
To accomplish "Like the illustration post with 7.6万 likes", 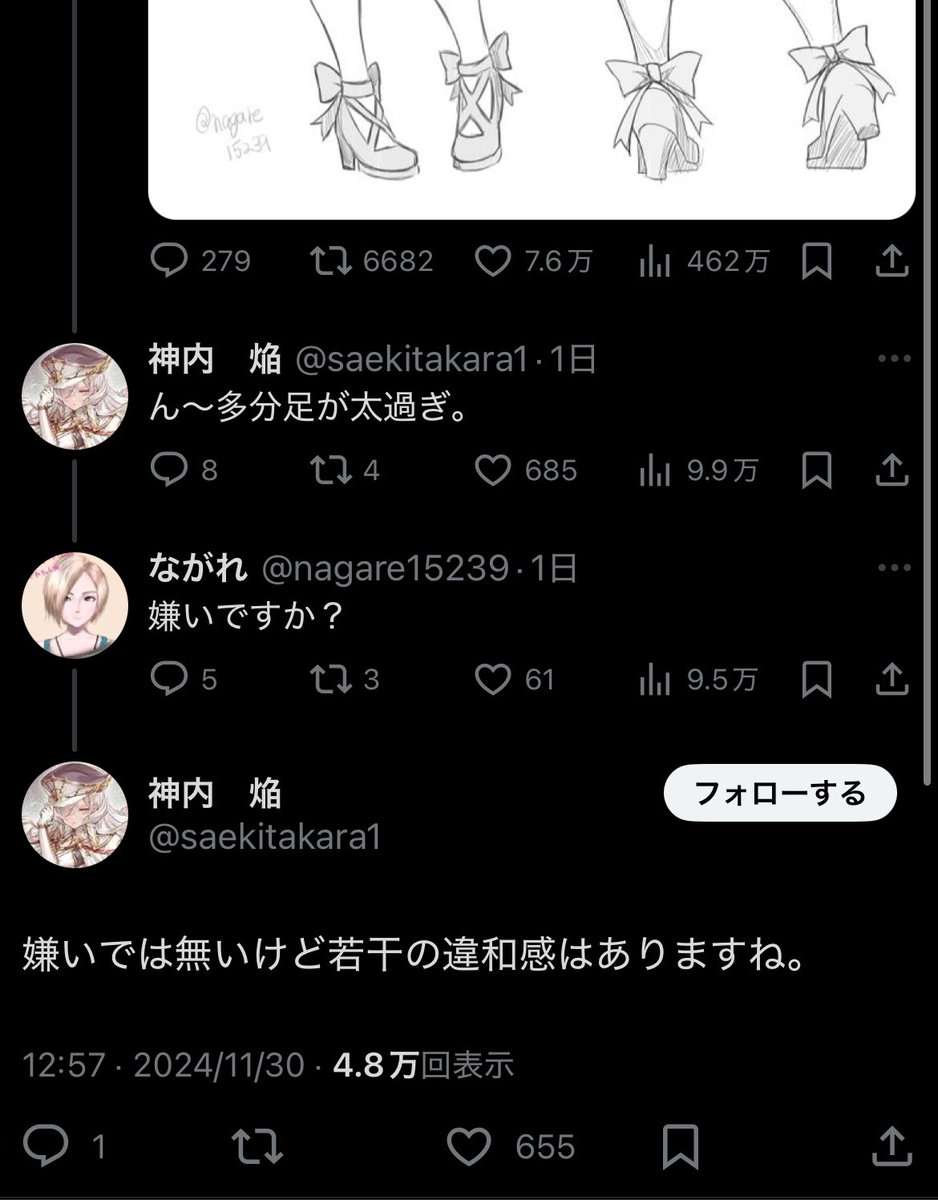I will [492, 262].
